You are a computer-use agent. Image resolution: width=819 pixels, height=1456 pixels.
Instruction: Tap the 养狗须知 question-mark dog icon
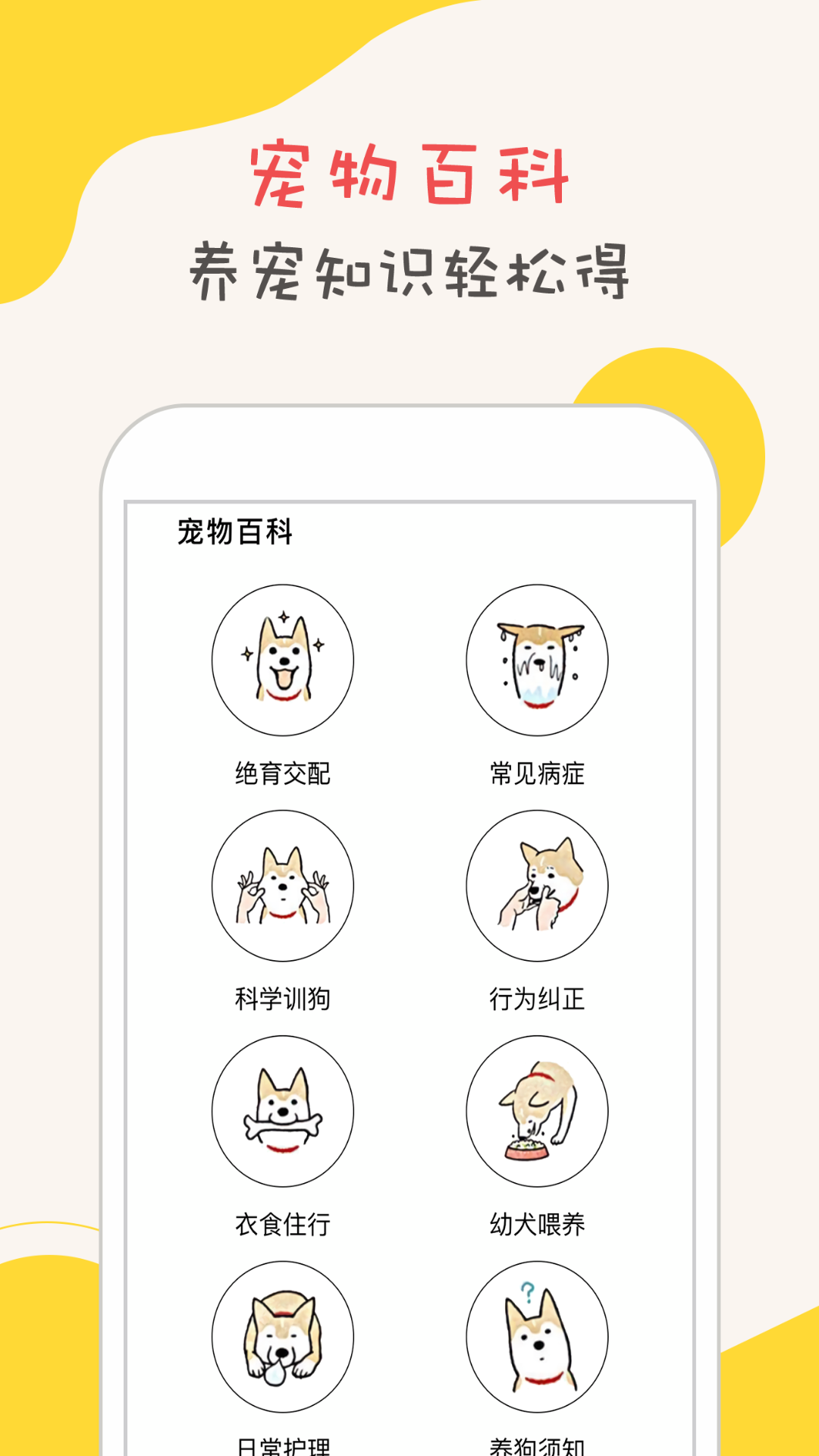coord(537,1337)
